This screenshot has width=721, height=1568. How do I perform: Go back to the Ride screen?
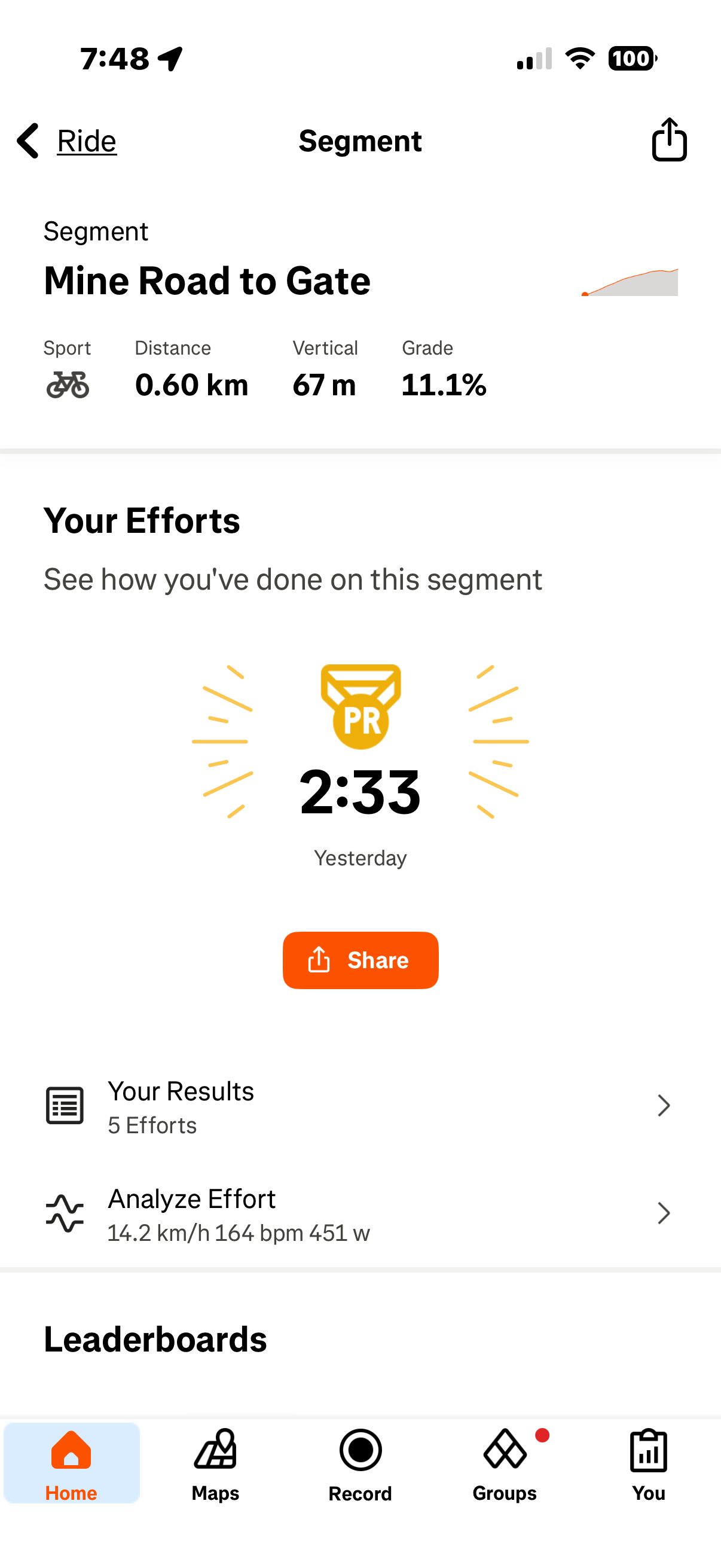tap(67, 141)
